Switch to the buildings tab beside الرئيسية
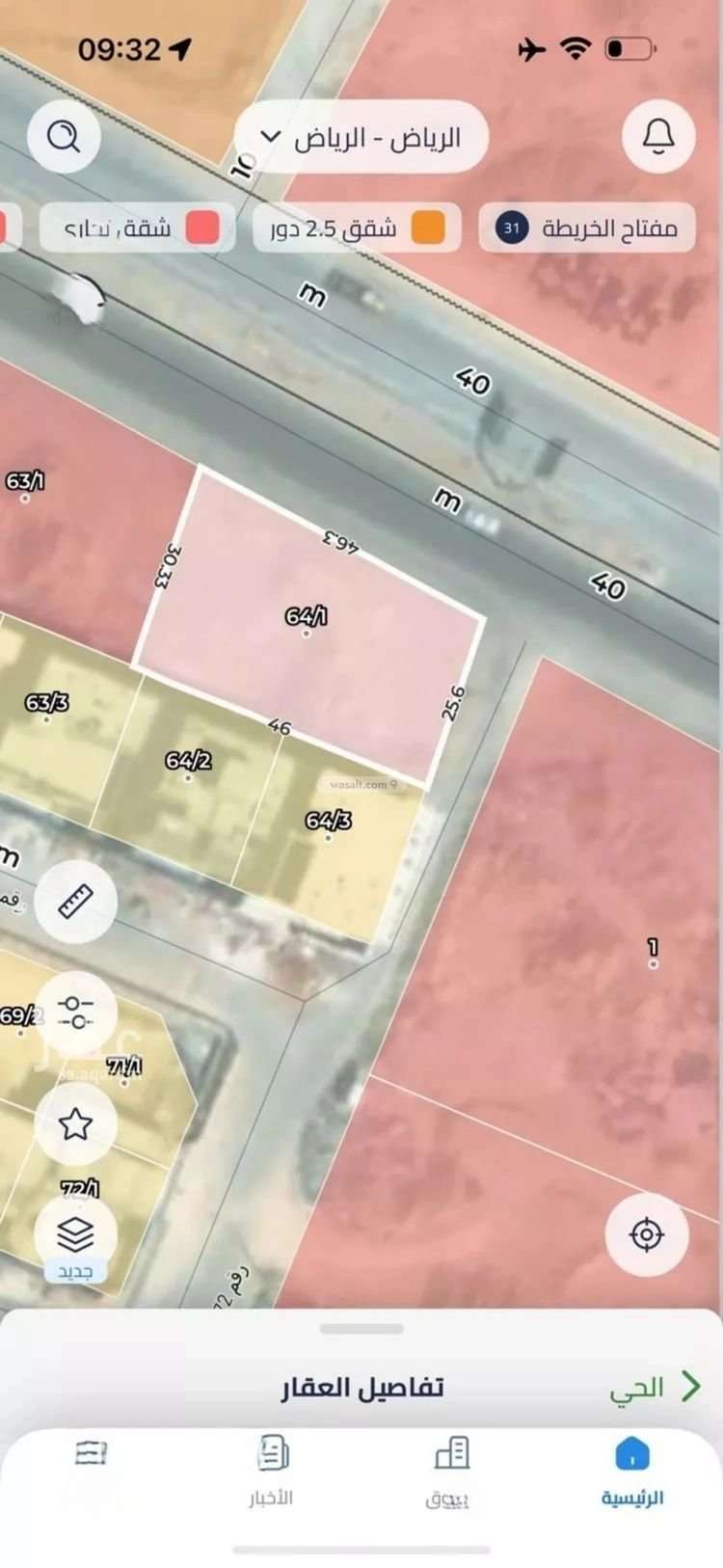This screenshot has height=1568, width=723. coord(450,1471)
